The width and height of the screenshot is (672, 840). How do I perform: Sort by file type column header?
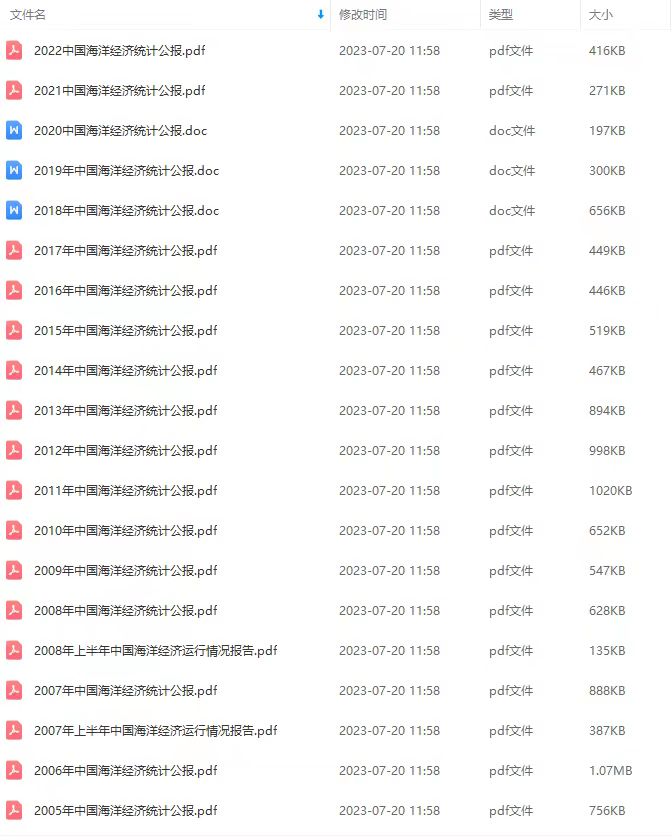tap(500, 15)
